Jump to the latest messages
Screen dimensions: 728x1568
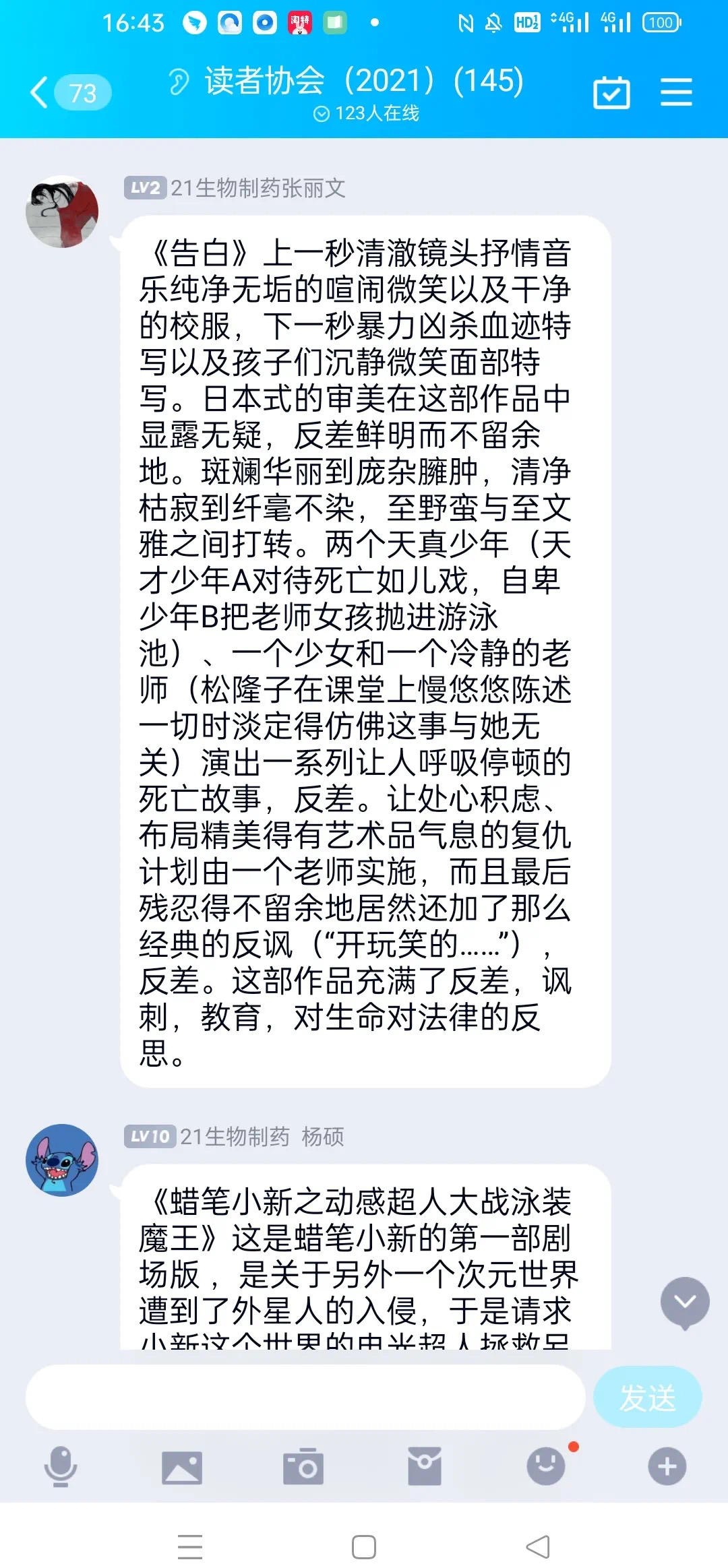click(684, 1302)
